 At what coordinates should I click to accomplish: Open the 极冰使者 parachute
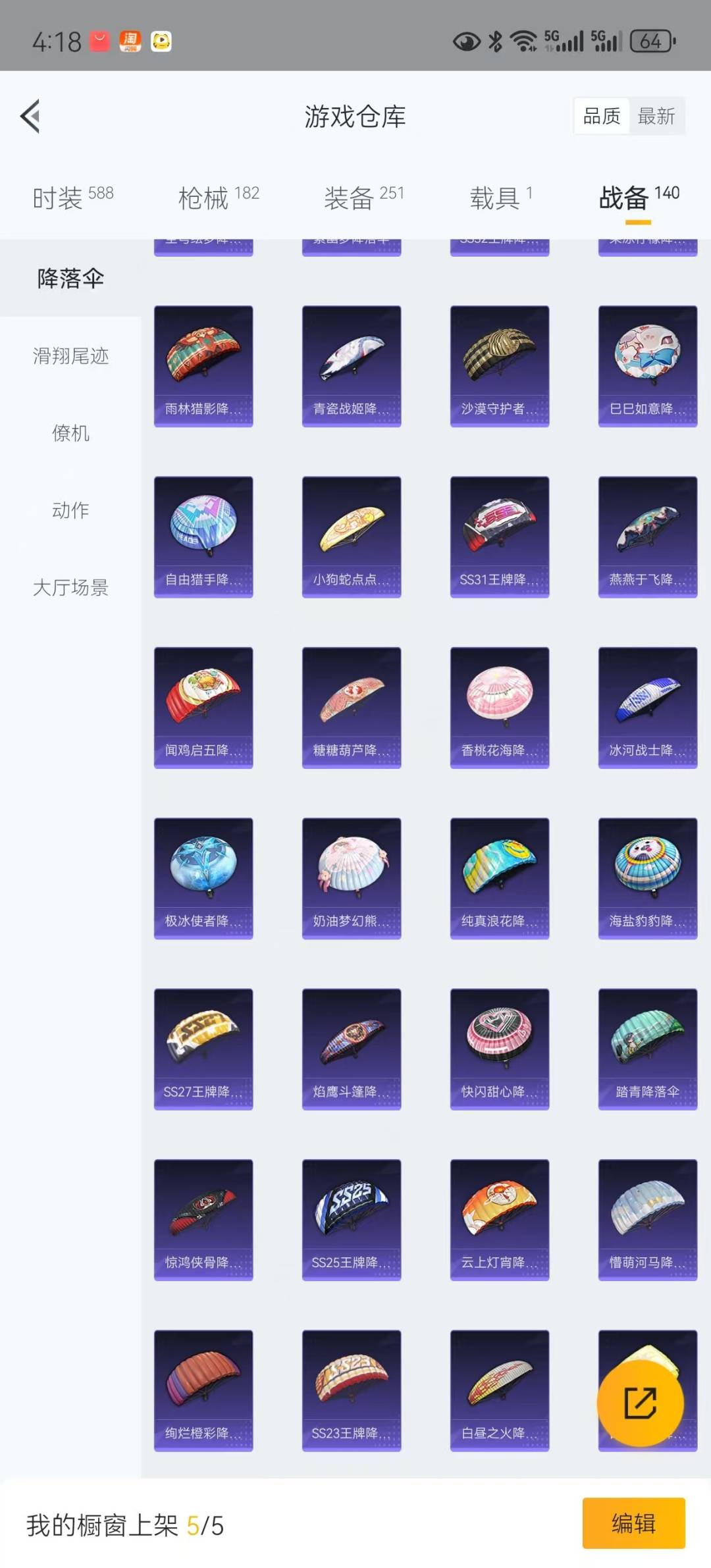point(203,878)
